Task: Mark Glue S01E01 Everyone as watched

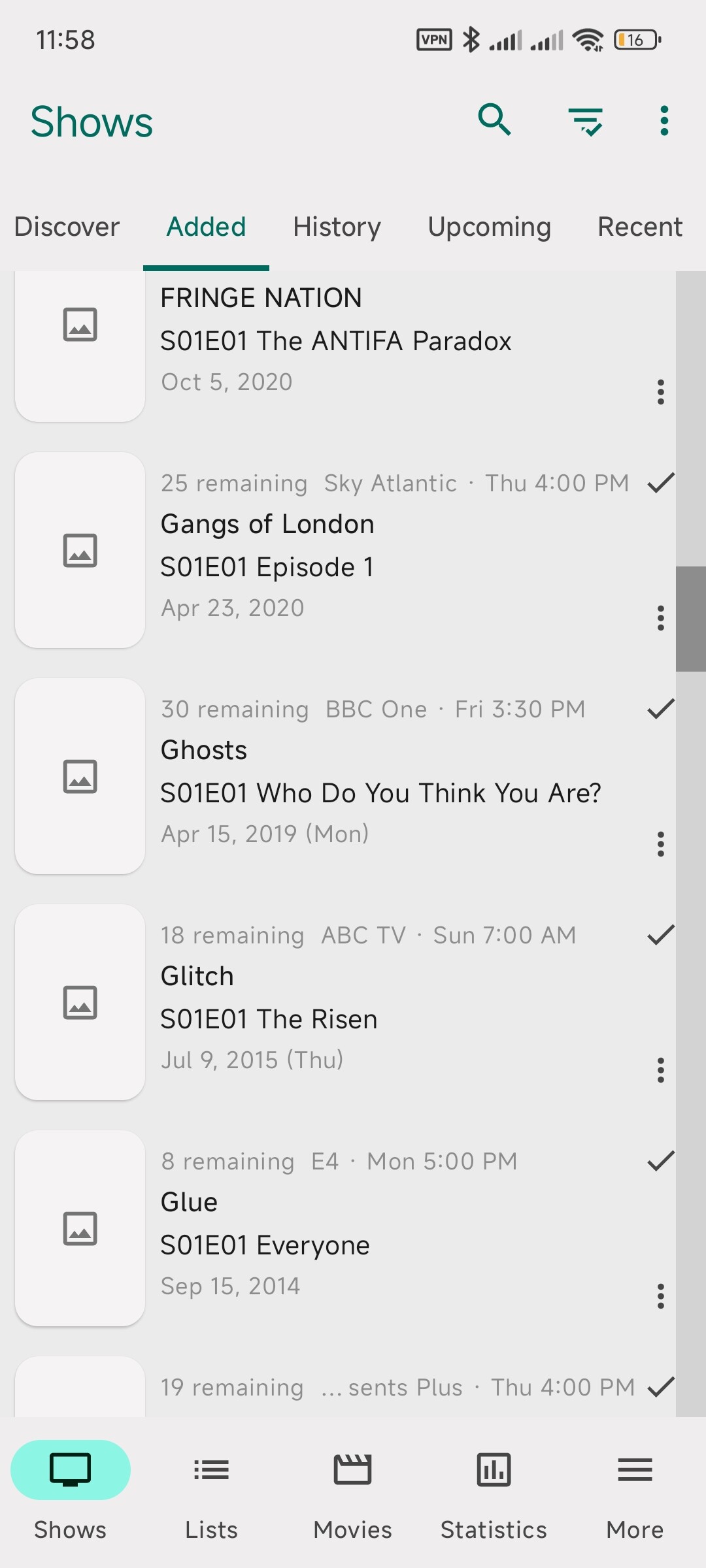Action: (660, 1161)
